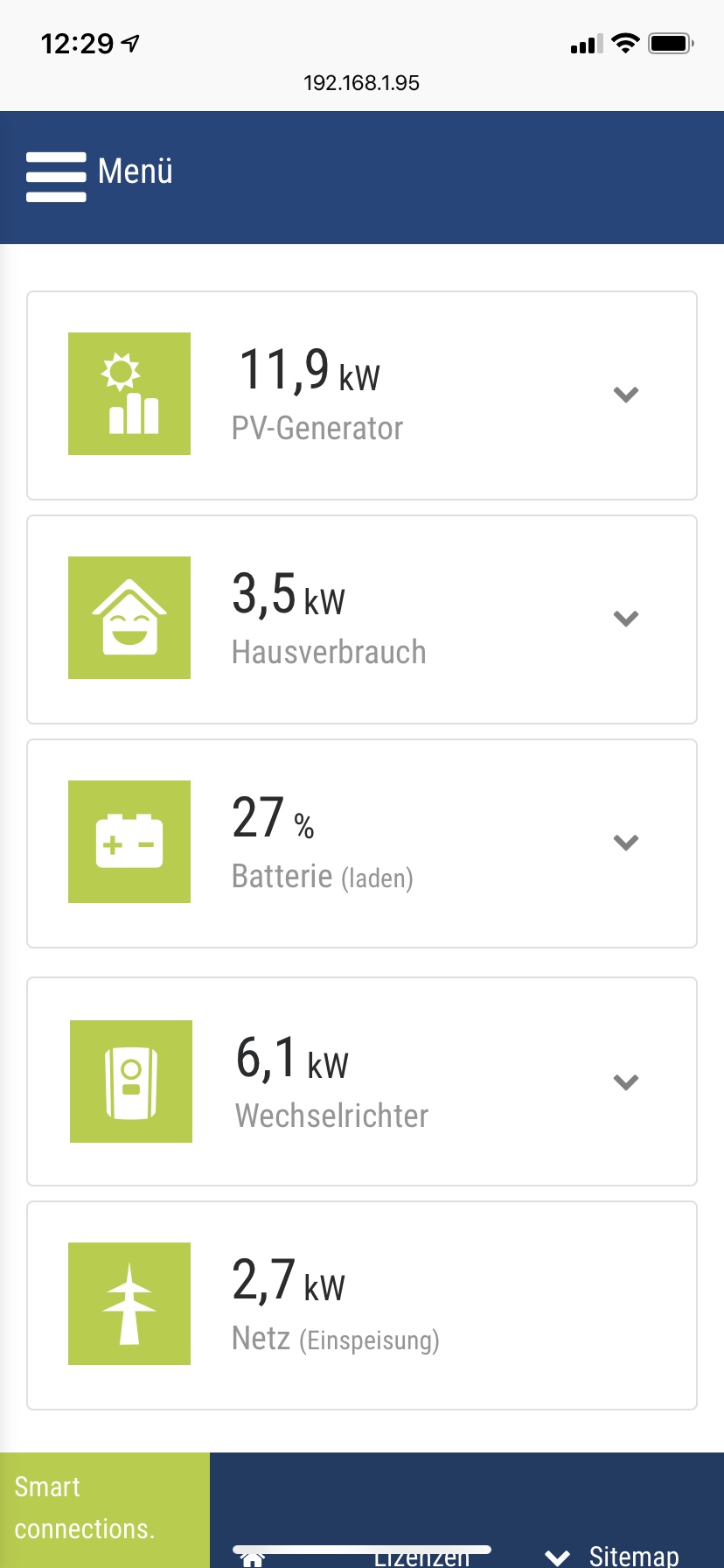This screenshot has width=724, height=1568.
Task: Expand the Hausverbrauch details
Action: point(625,619)
